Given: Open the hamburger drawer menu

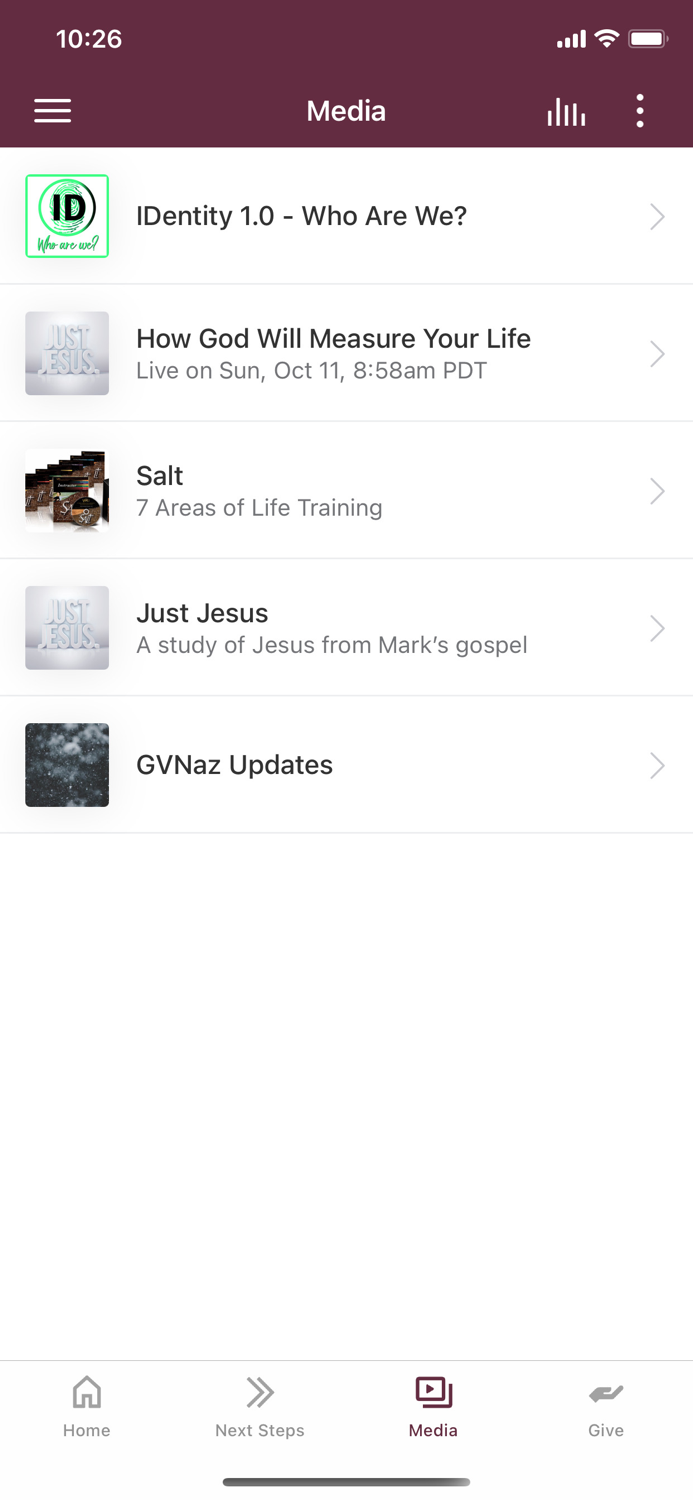Looking at the screenshot, I should [52, 111].
